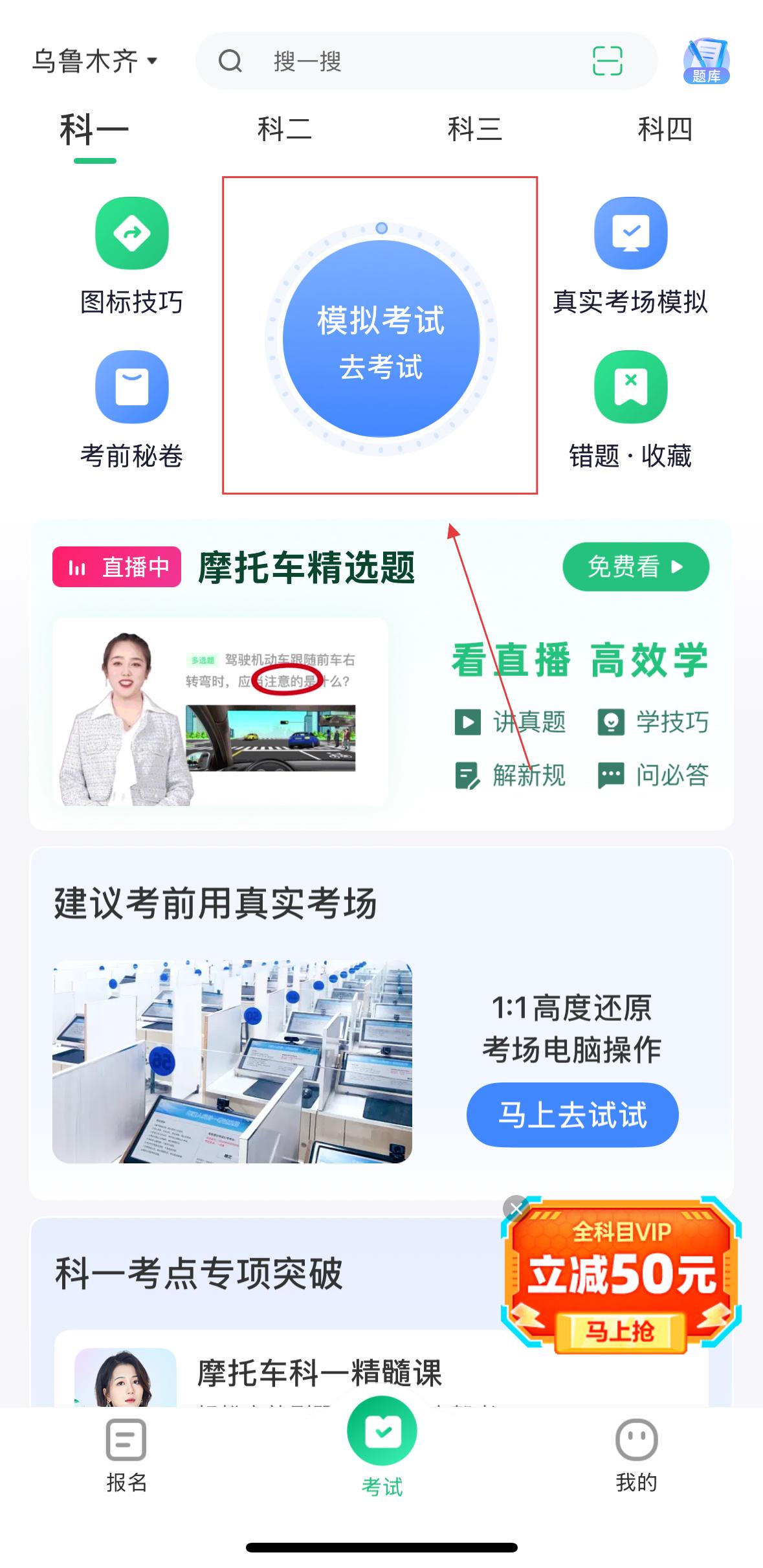Dismiss the 全科目VIP promo banner
This screenshot has width=763, height=1568.
(x=516, y=1208)
